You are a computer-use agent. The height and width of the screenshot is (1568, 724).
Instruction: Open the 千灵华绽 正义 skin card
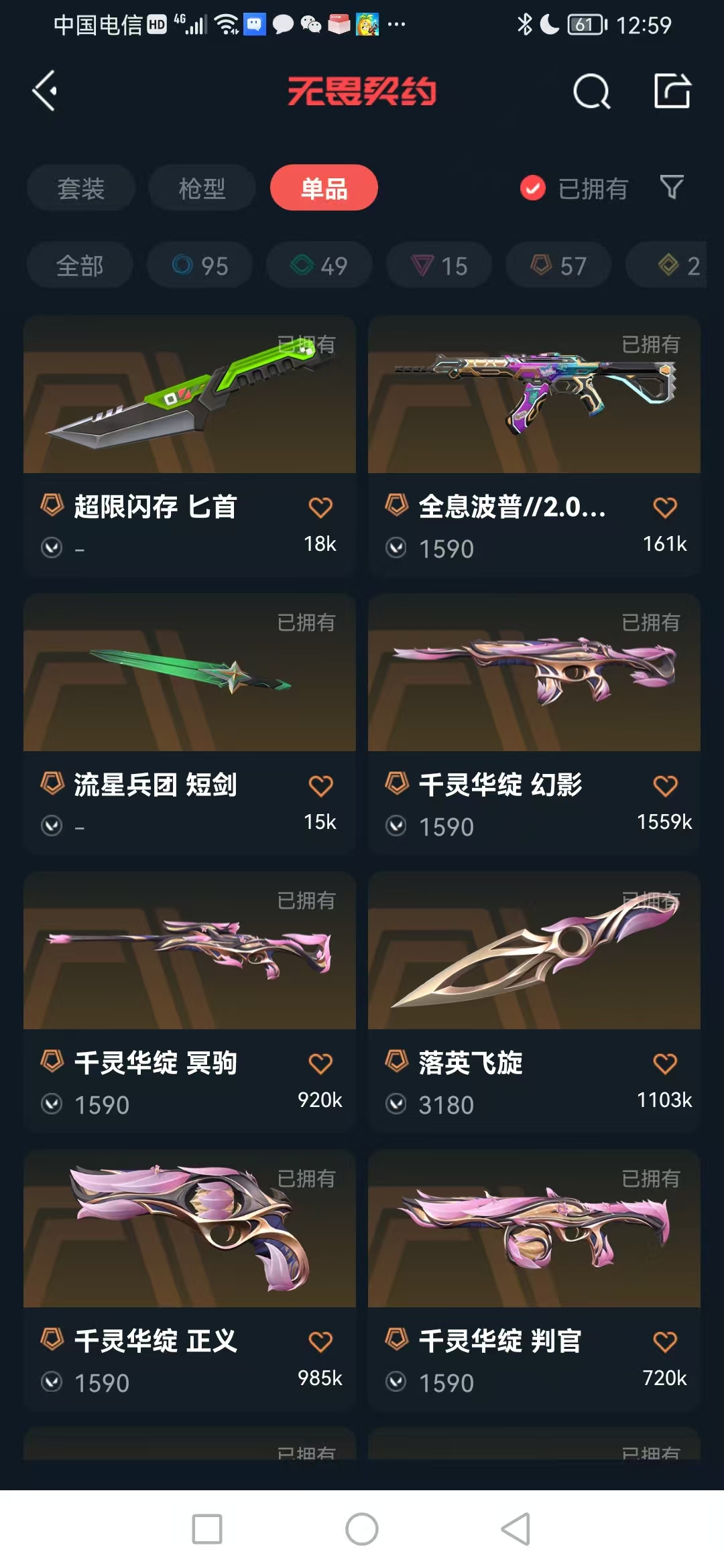click(190, 1280)
